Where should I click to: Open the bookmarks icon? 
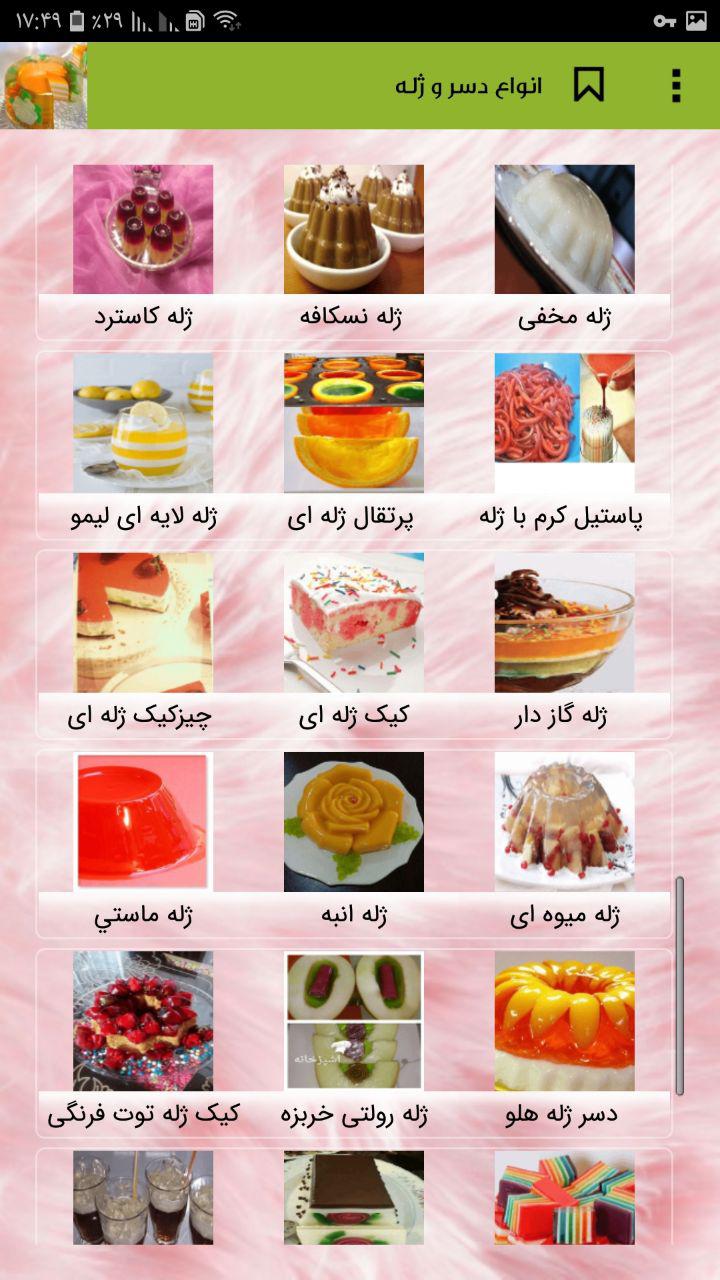(588, 85)
